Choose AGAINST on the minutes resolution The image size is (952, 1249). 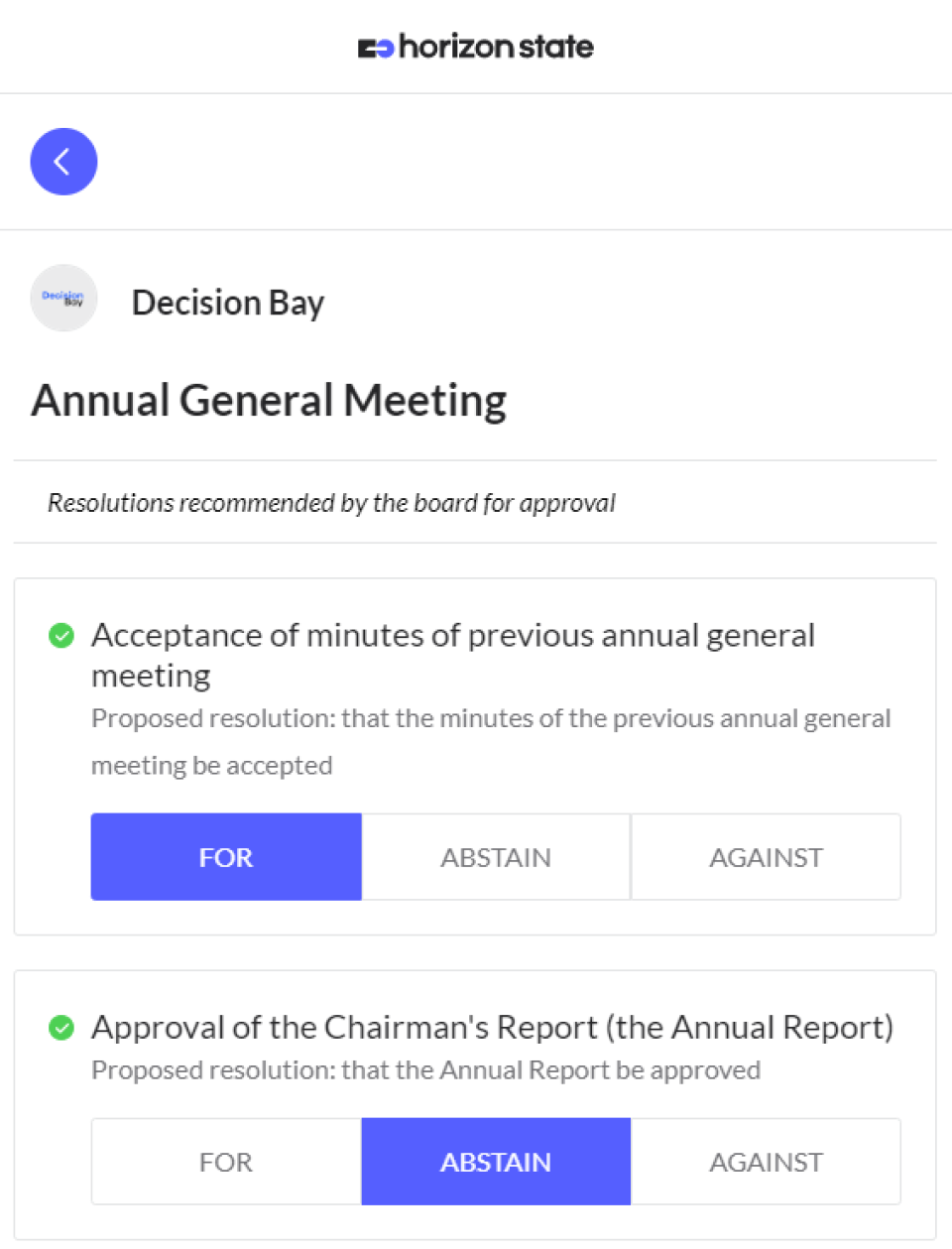[766, 856]
